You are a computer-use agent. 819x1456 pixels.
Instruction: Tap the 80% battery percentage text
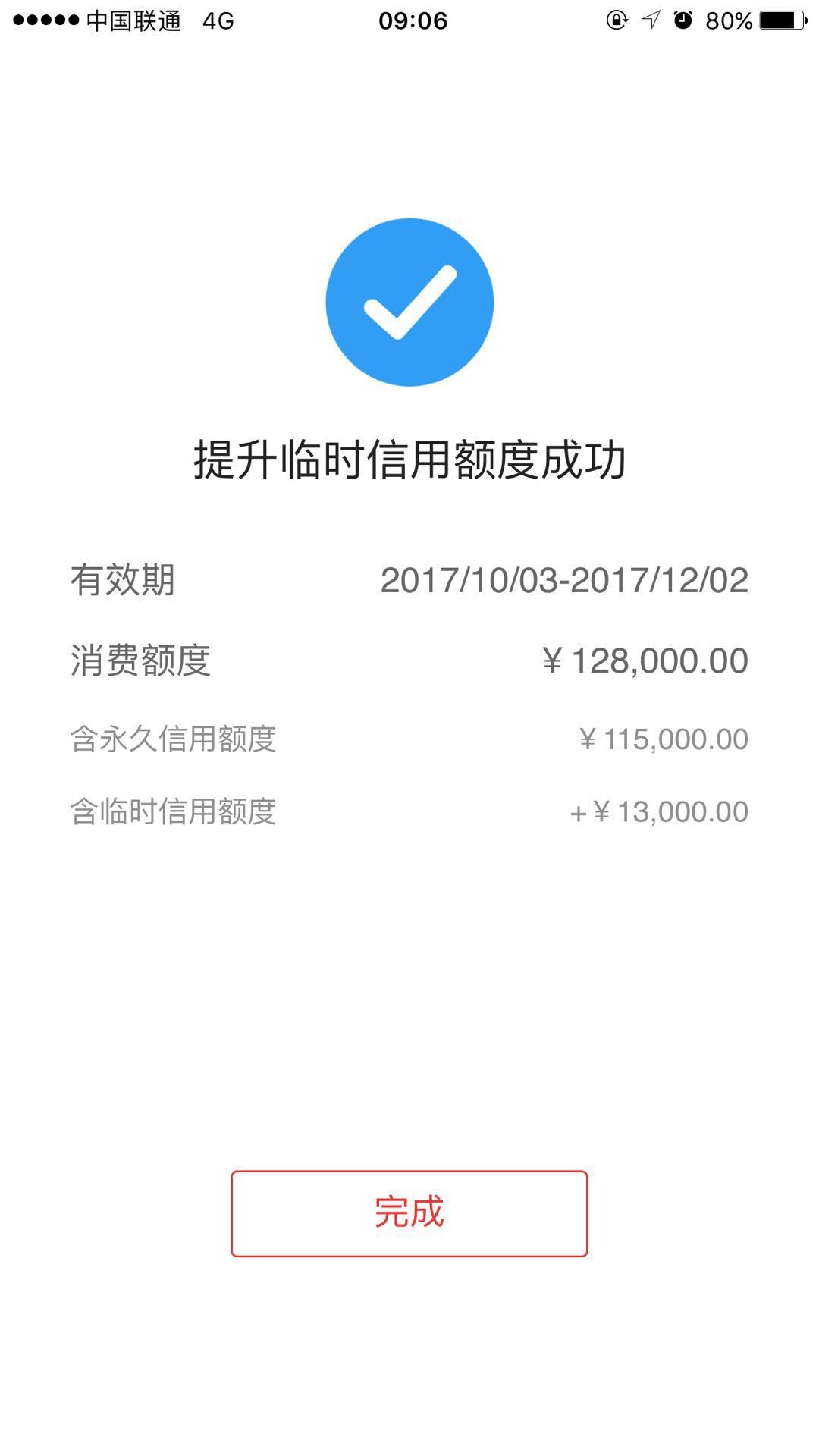[x=730, y=20]
